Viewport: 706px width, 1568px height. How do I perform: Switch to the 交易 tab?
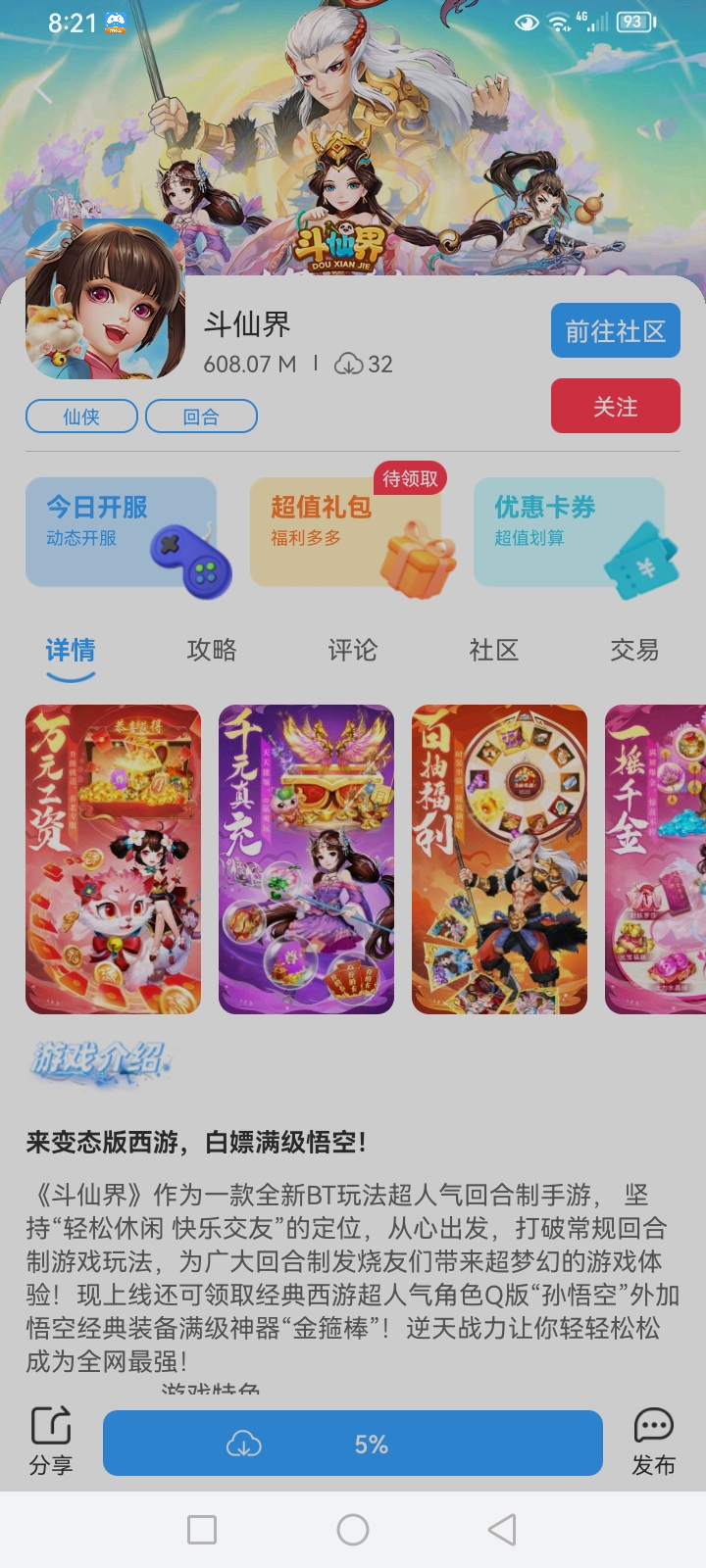634,650
